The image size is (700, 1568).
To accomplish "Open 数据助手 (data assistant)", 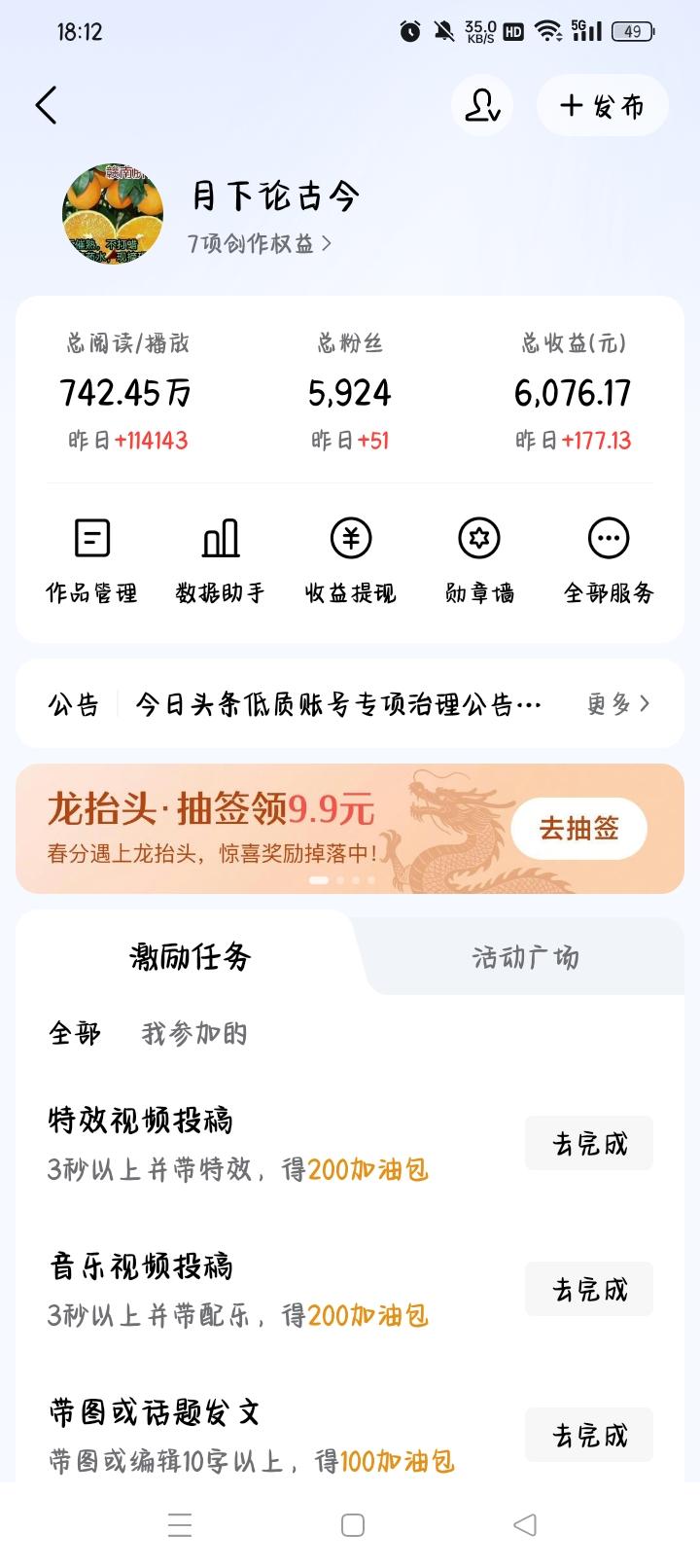I will [x=222, y=556].
